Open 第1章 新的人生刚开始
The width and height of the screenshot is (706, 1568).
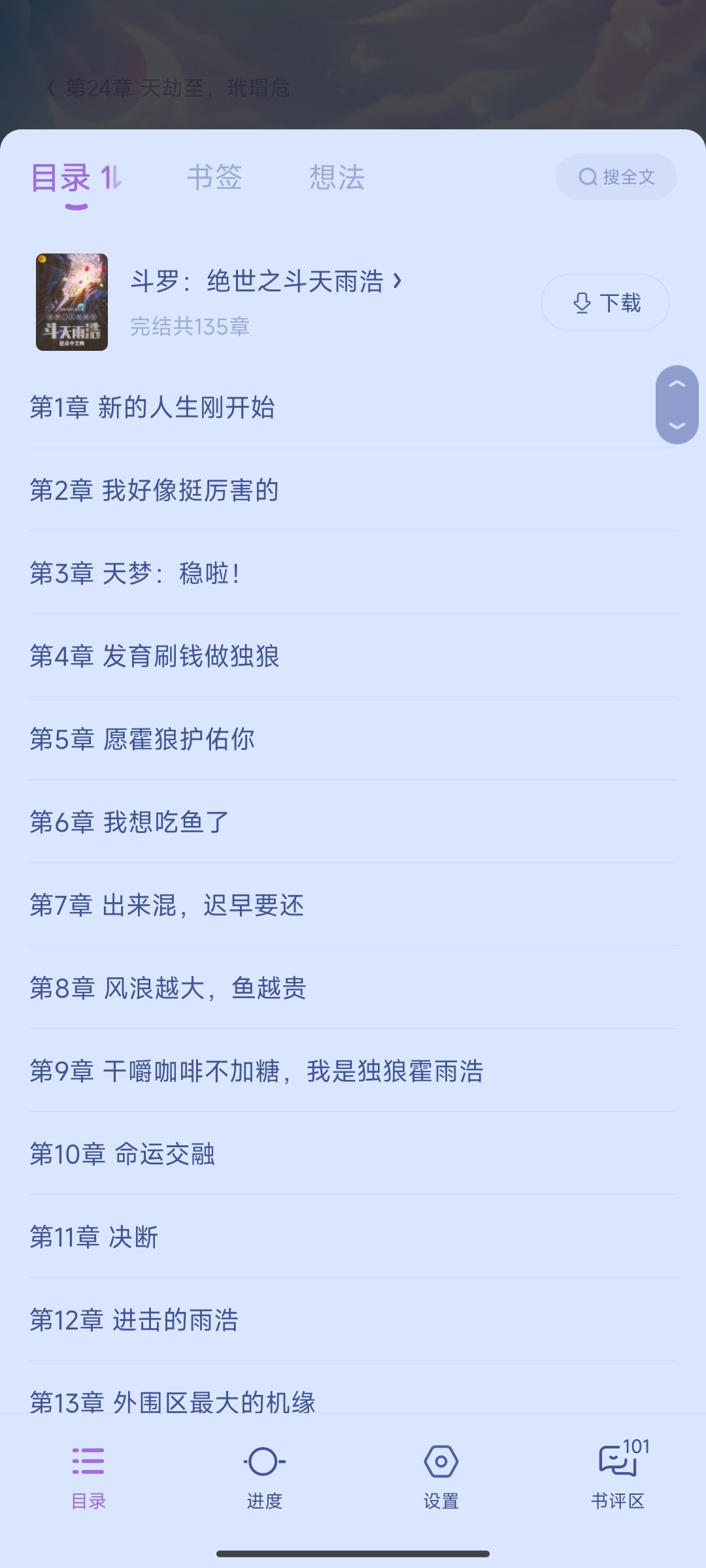coord(152,407)
